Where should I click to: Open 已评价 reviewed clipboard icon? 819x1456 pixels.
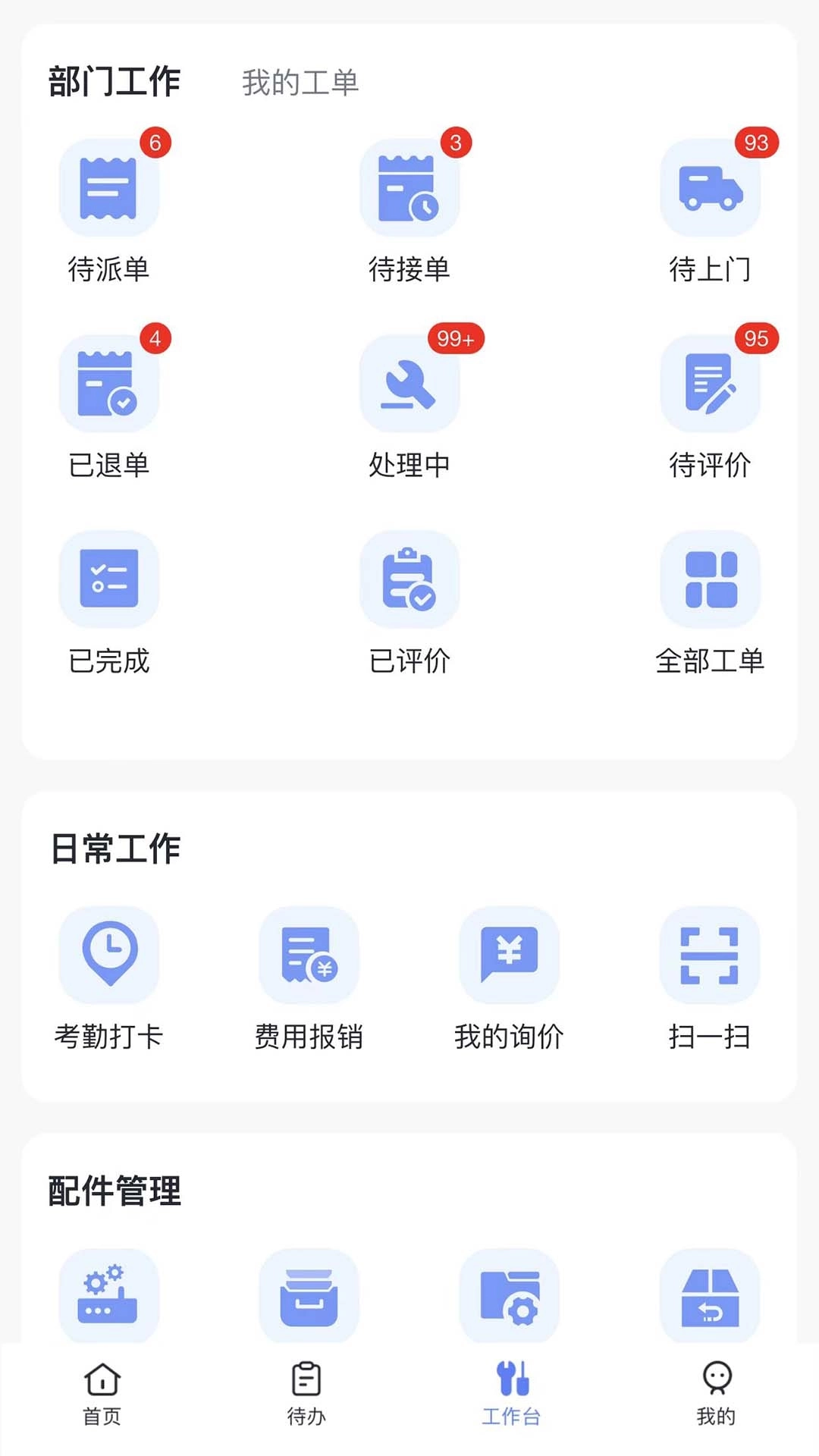[409, 580]
